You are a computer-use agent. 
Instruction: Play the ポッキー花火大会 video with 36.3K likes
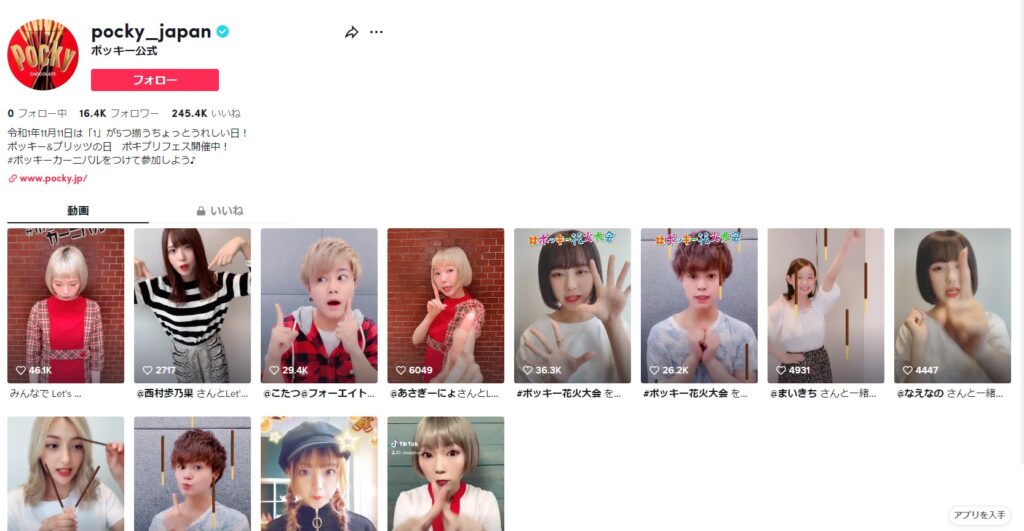tap(573, 305)
